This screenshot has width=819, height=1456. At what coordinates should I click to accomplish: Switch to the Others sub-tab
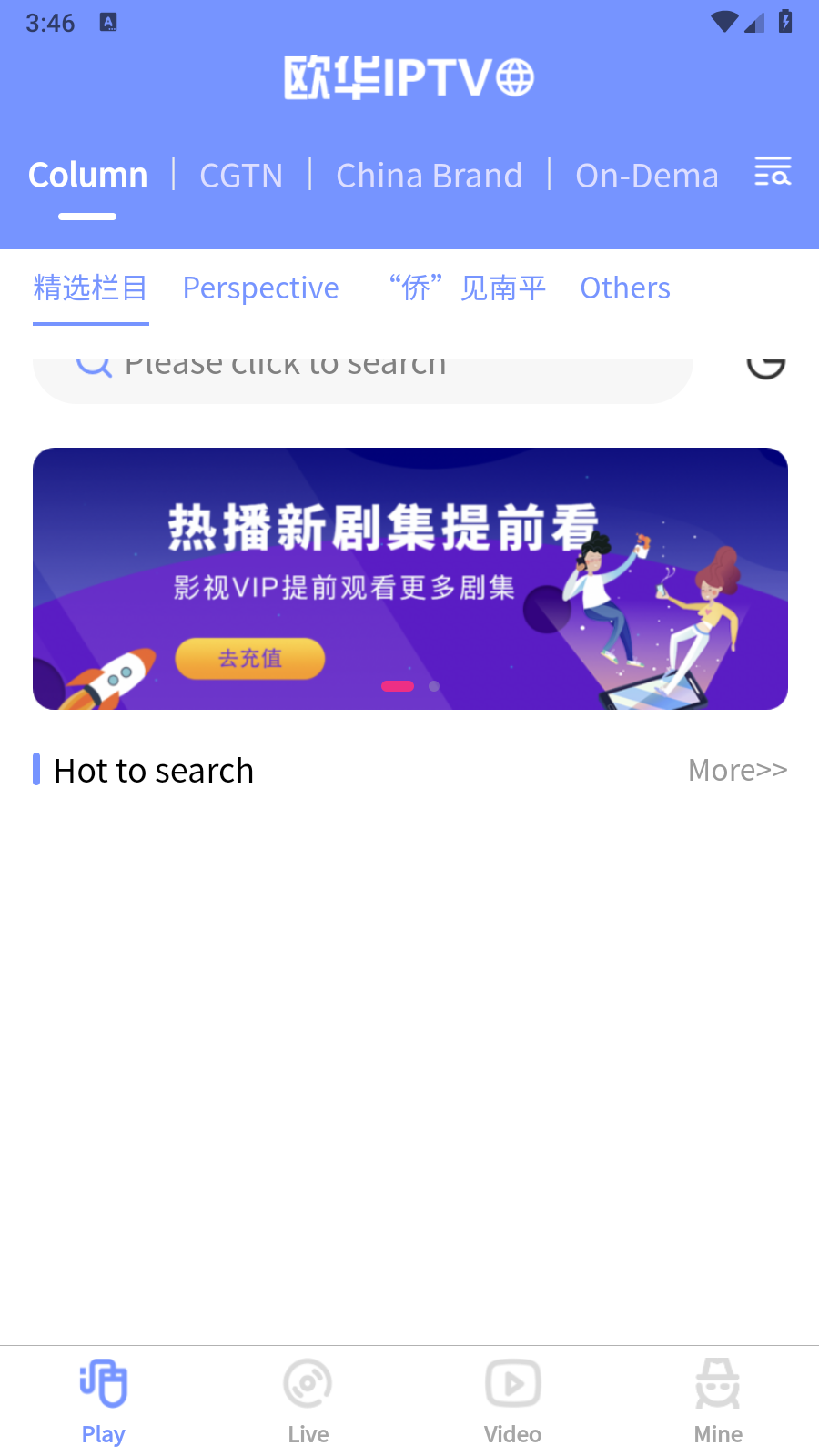tap(625, 288)
